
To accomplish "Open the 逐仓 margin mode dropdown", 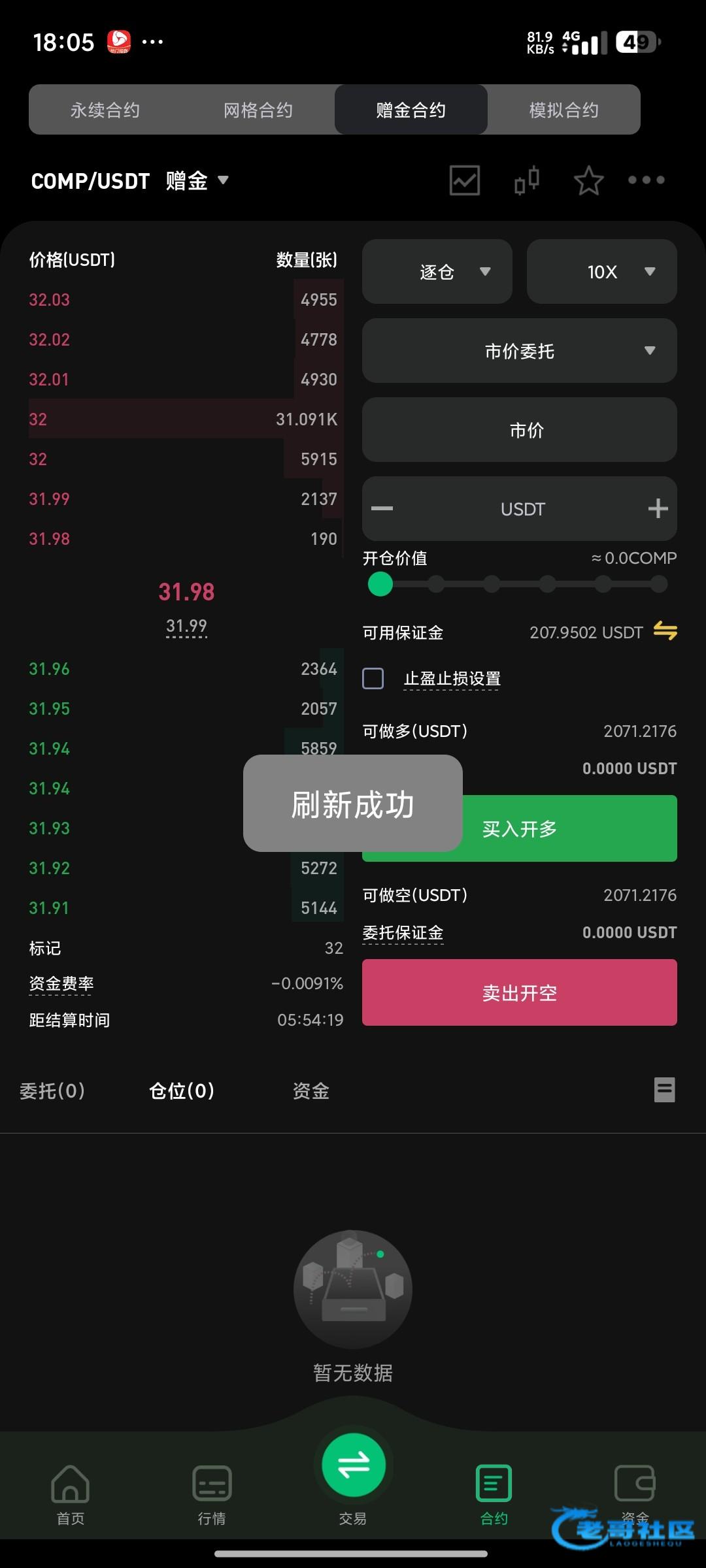I will tap(437, 272).
